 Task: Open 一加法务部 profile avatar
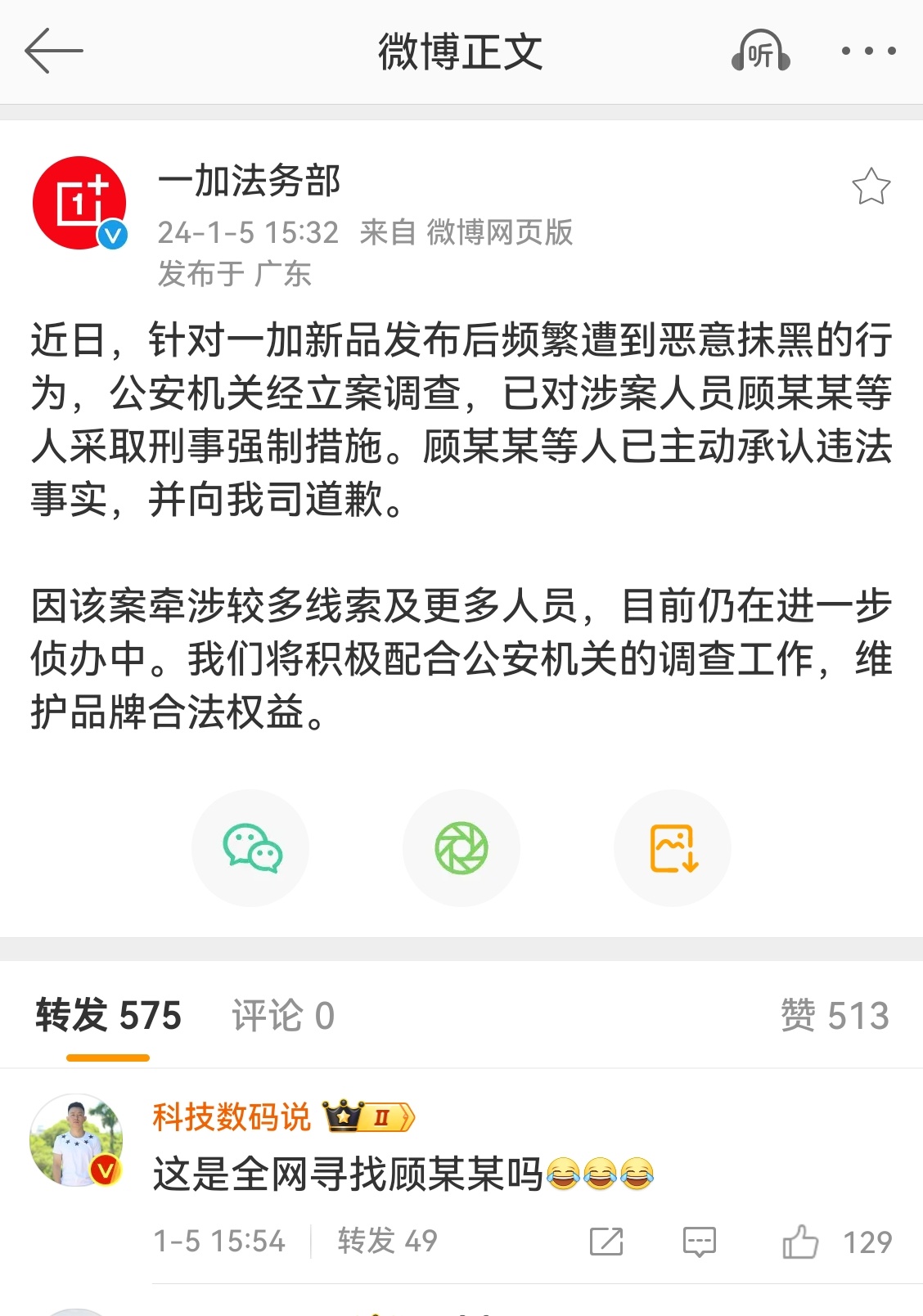coord(79,203)
